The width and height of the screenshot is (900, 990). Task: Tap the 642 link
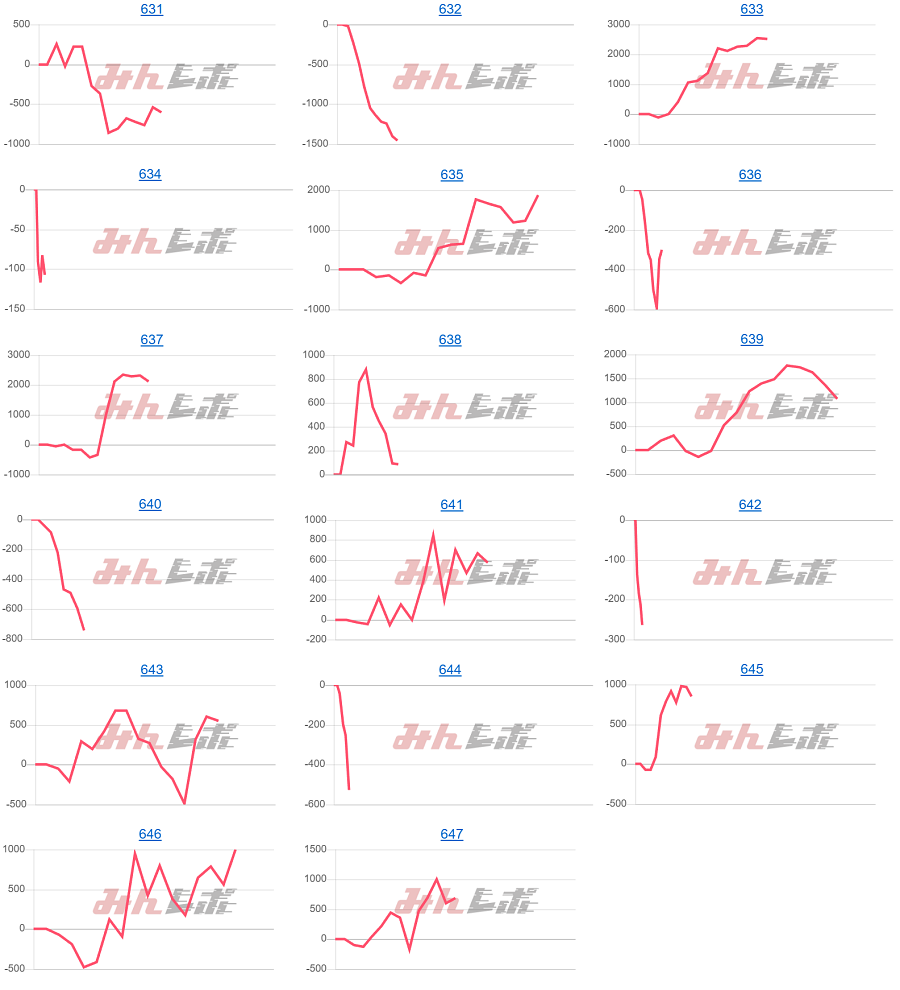[x=750, y=505]
